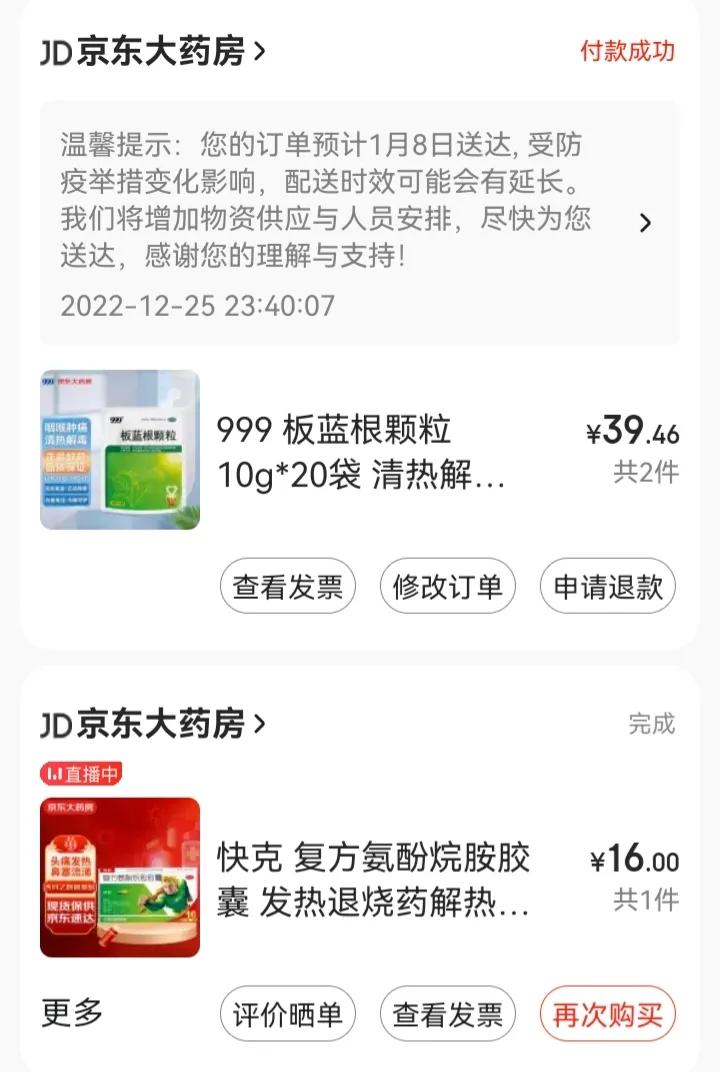Open 查看发票 for the 板蓝根 order
The height and width of the screenshot is (1072, 720).
point(287,587)
